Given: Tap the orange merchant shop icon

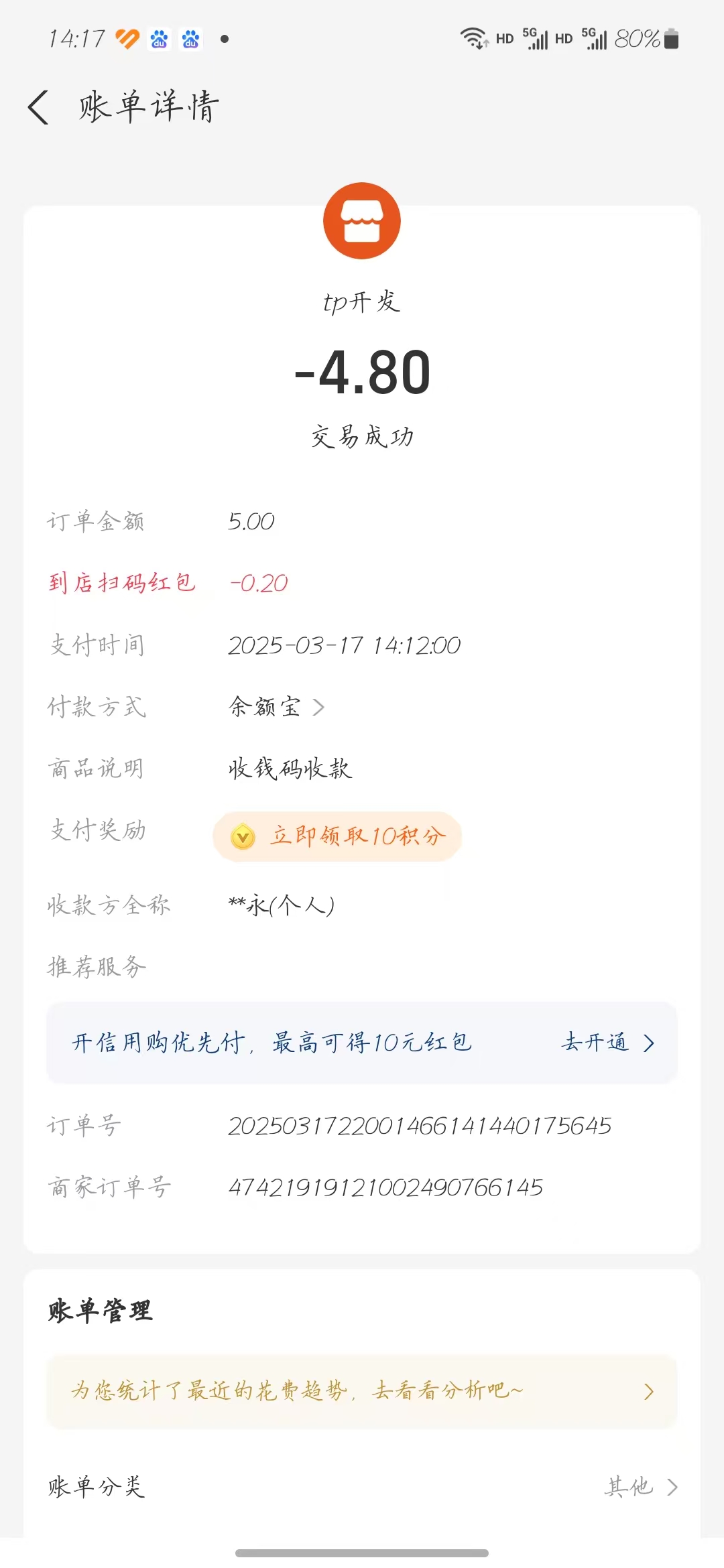Looking at the screenshot, I should point(362,221).
